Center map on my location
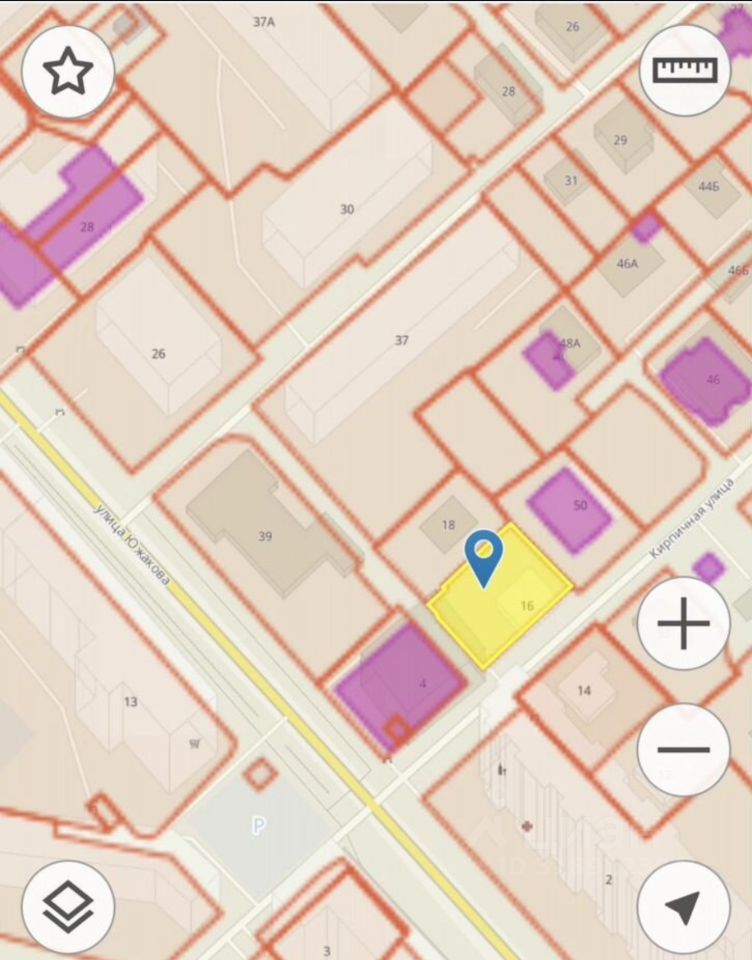Screen dimensions: 752x960 point(684,907)
